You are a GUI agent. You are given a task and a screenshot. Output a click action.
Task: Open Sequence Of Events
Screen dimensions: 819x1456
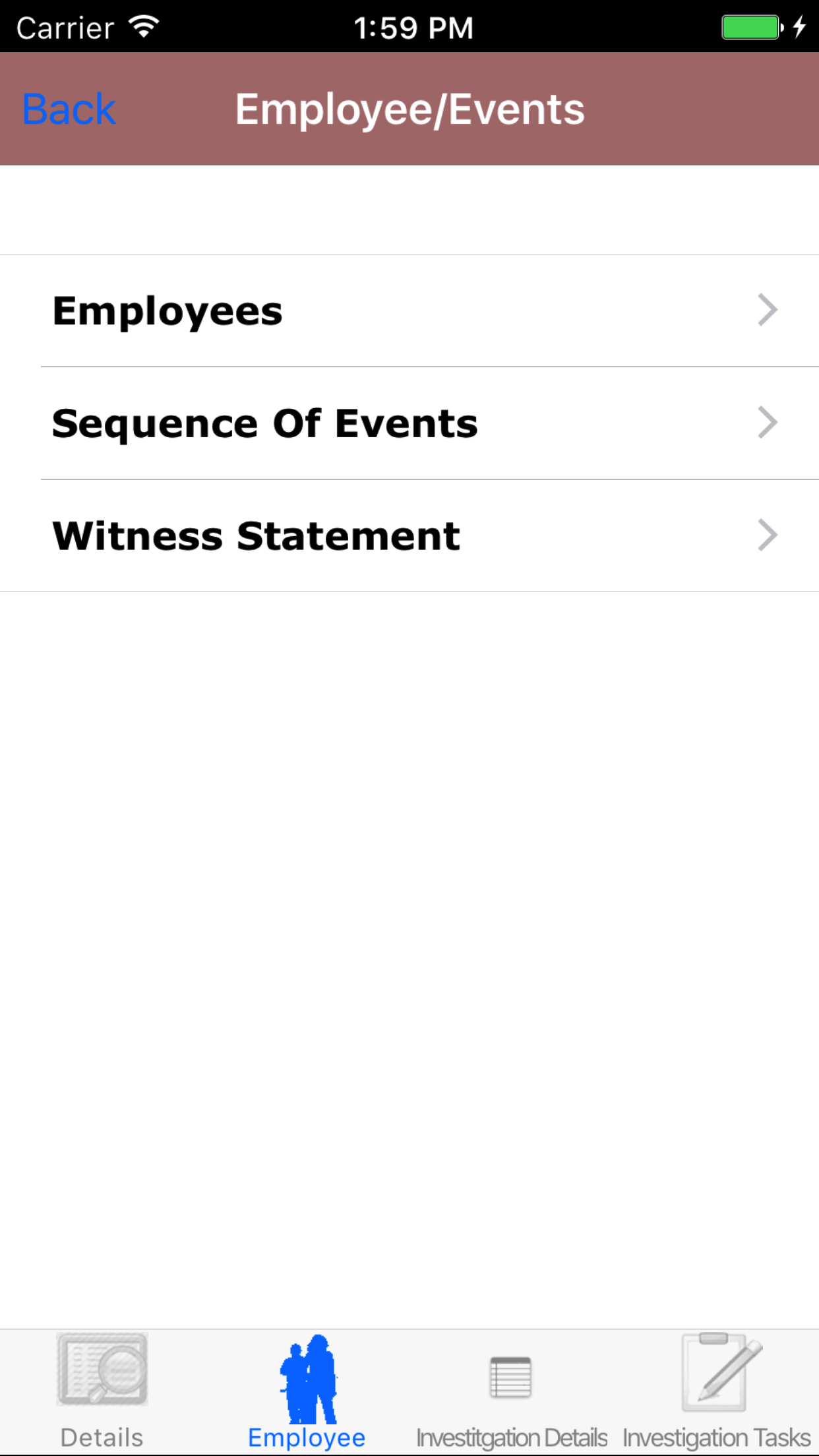[x=409, y=423]
